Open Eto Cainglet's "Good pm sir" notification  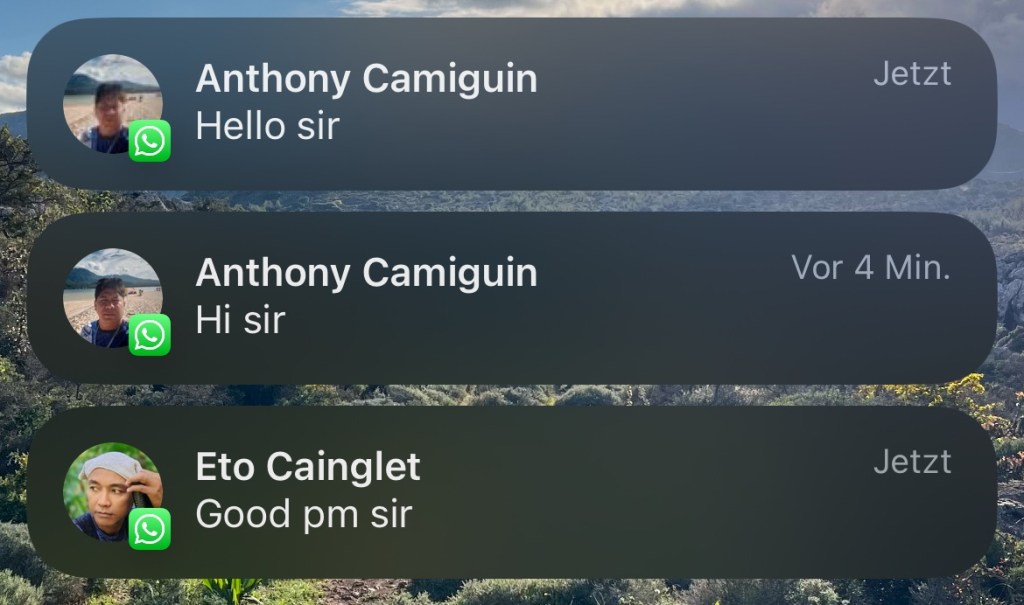pos(510,491)
